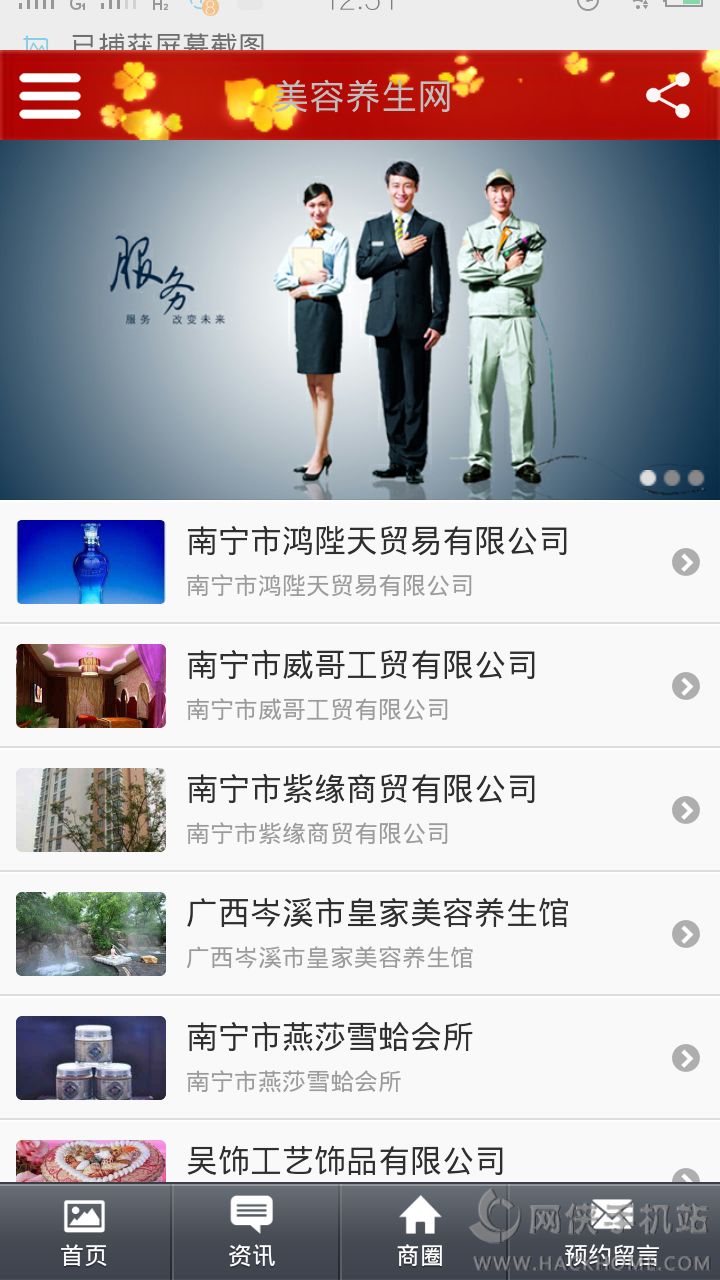Share this page via share icon
This screenshot has height=1280, width=720.
(x=668, y=96)
